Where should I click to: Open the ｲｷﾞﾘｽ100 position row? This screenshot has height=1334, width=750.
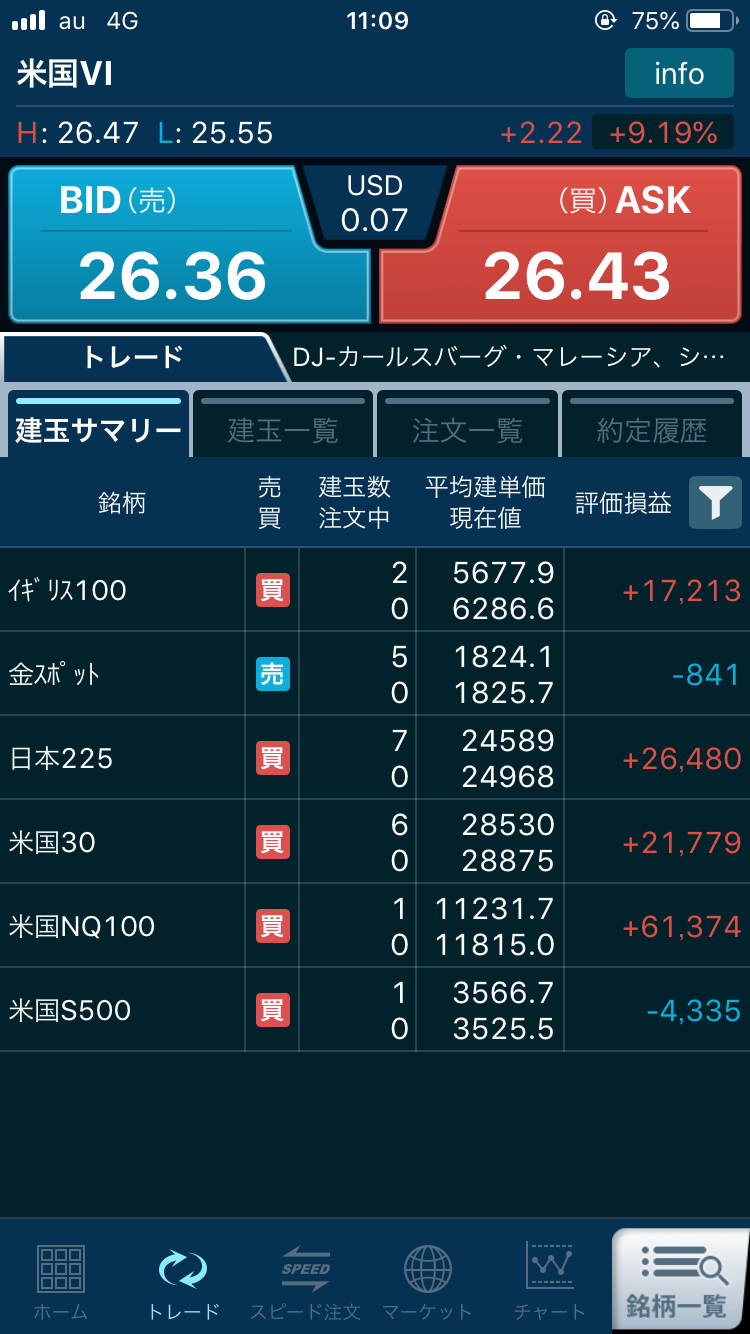point(375,590)
